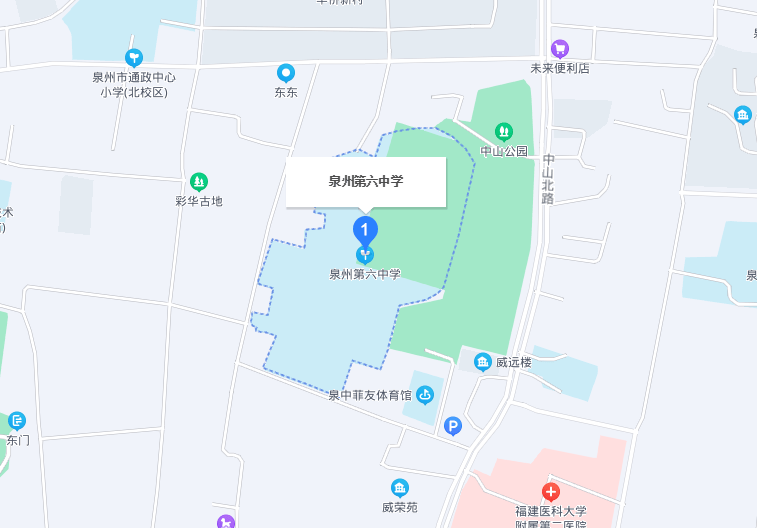The height and width of the screenshot is (528, 757).
Task: Tap the numbered pin for 泉州第六中学
Action: (x=366, y=230)
